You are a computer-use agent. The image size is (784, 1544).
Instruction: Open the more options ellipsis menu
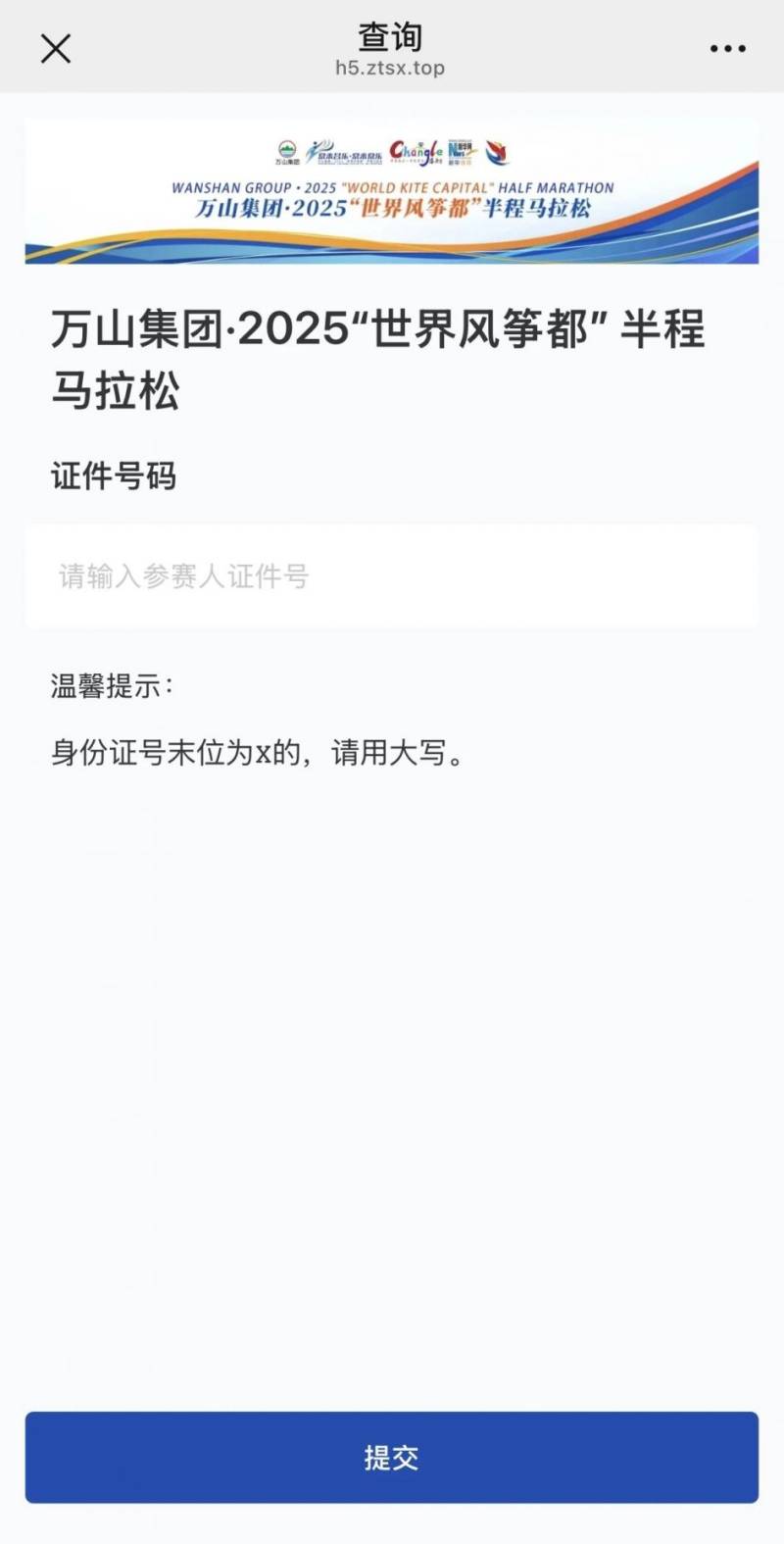point(728,47)
